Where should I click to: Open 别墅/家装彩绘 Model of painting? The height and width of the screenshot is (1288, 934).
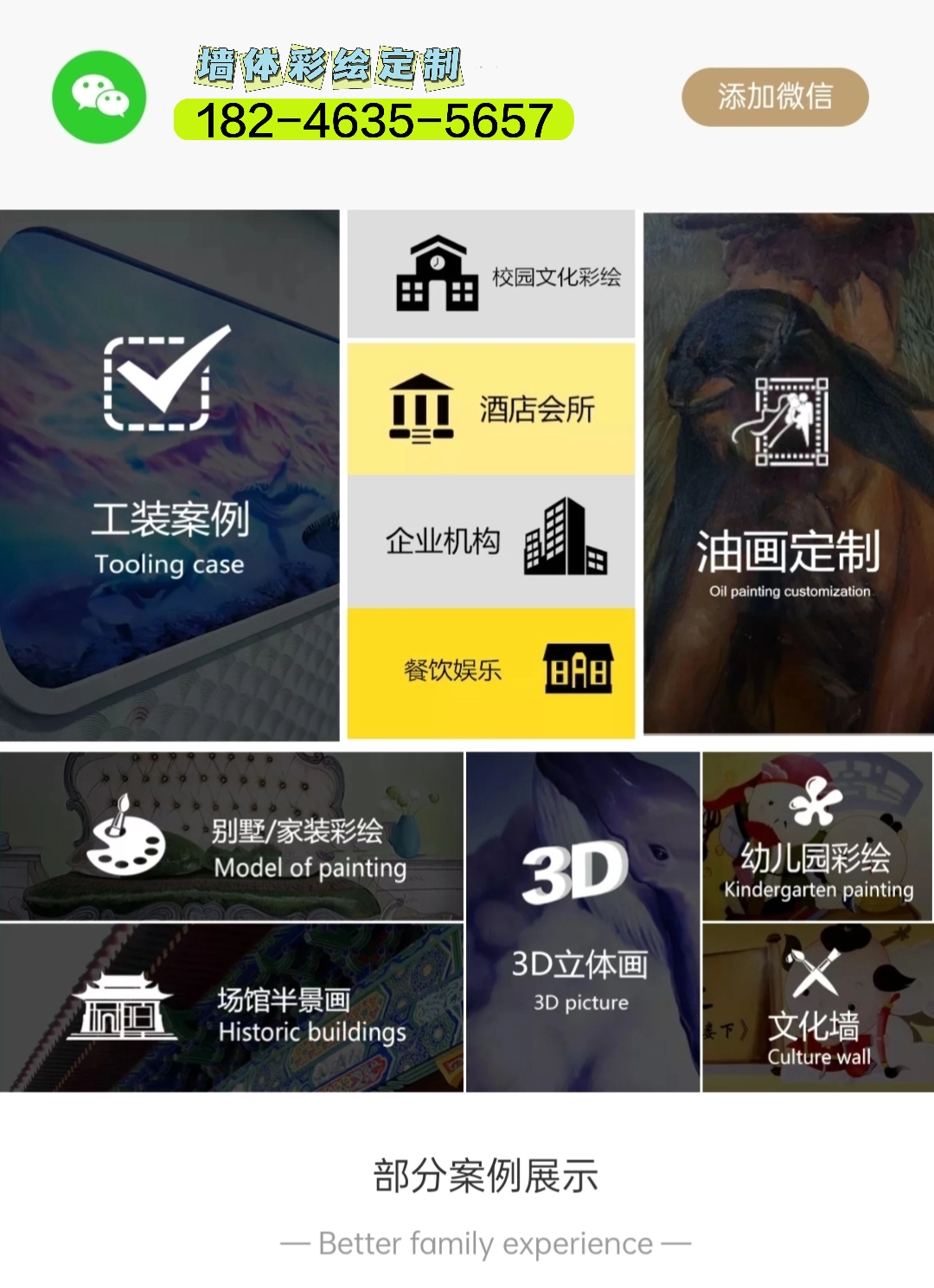[x=232, y=837]
